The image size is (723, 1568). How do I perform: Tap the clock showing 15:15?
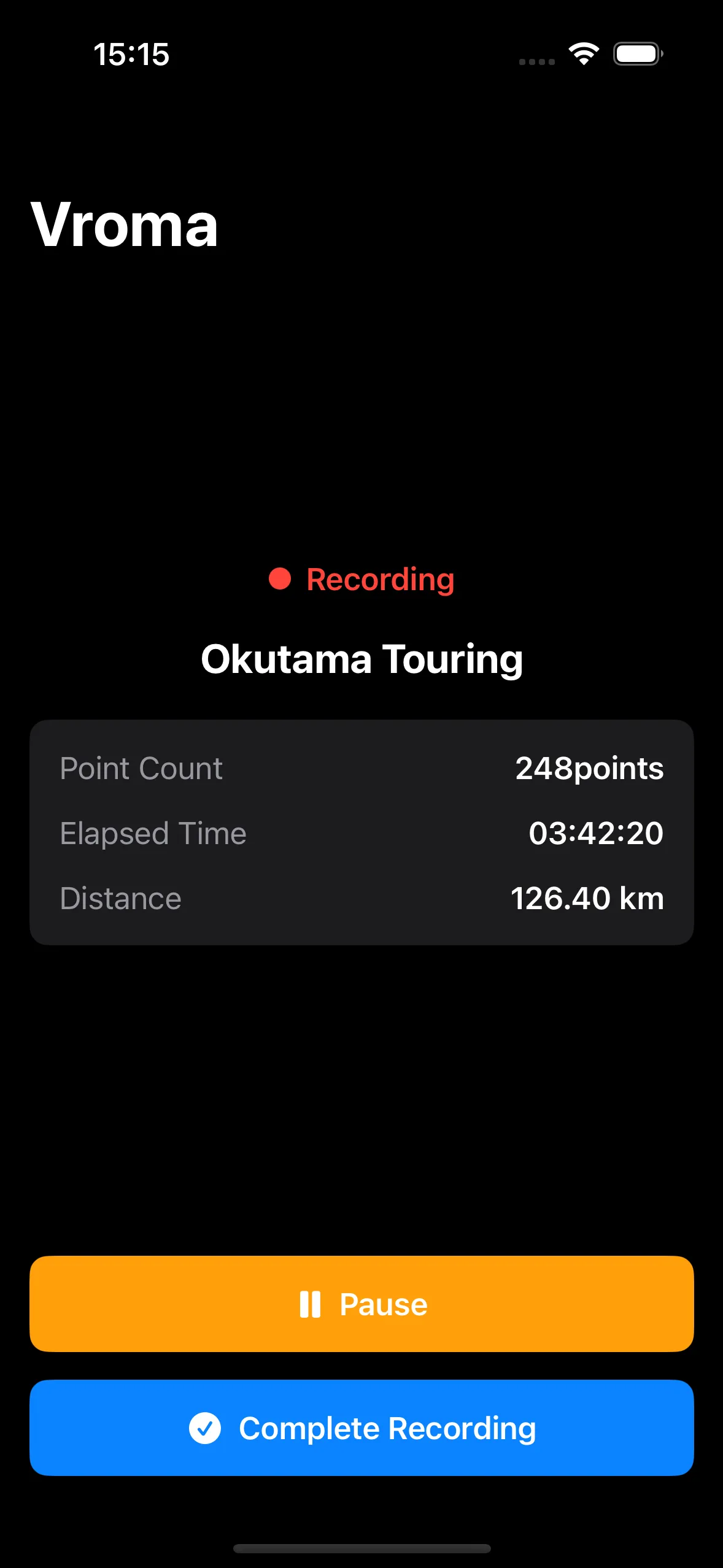pyautogui.click(x=131, y=54)
